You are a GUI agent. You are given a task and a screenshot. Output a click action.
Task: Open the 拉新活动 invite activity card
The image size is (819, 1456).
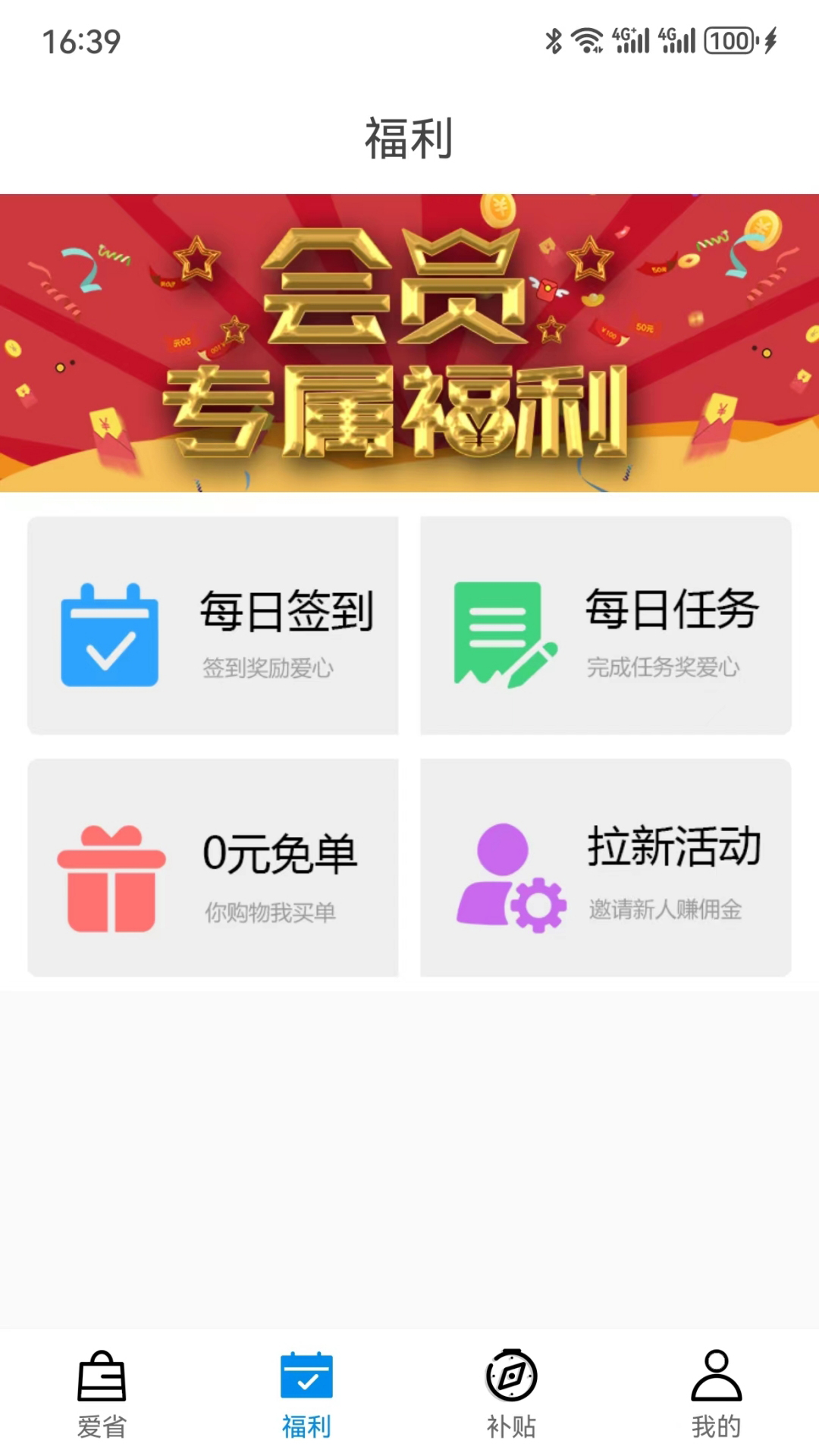point(605,868)
